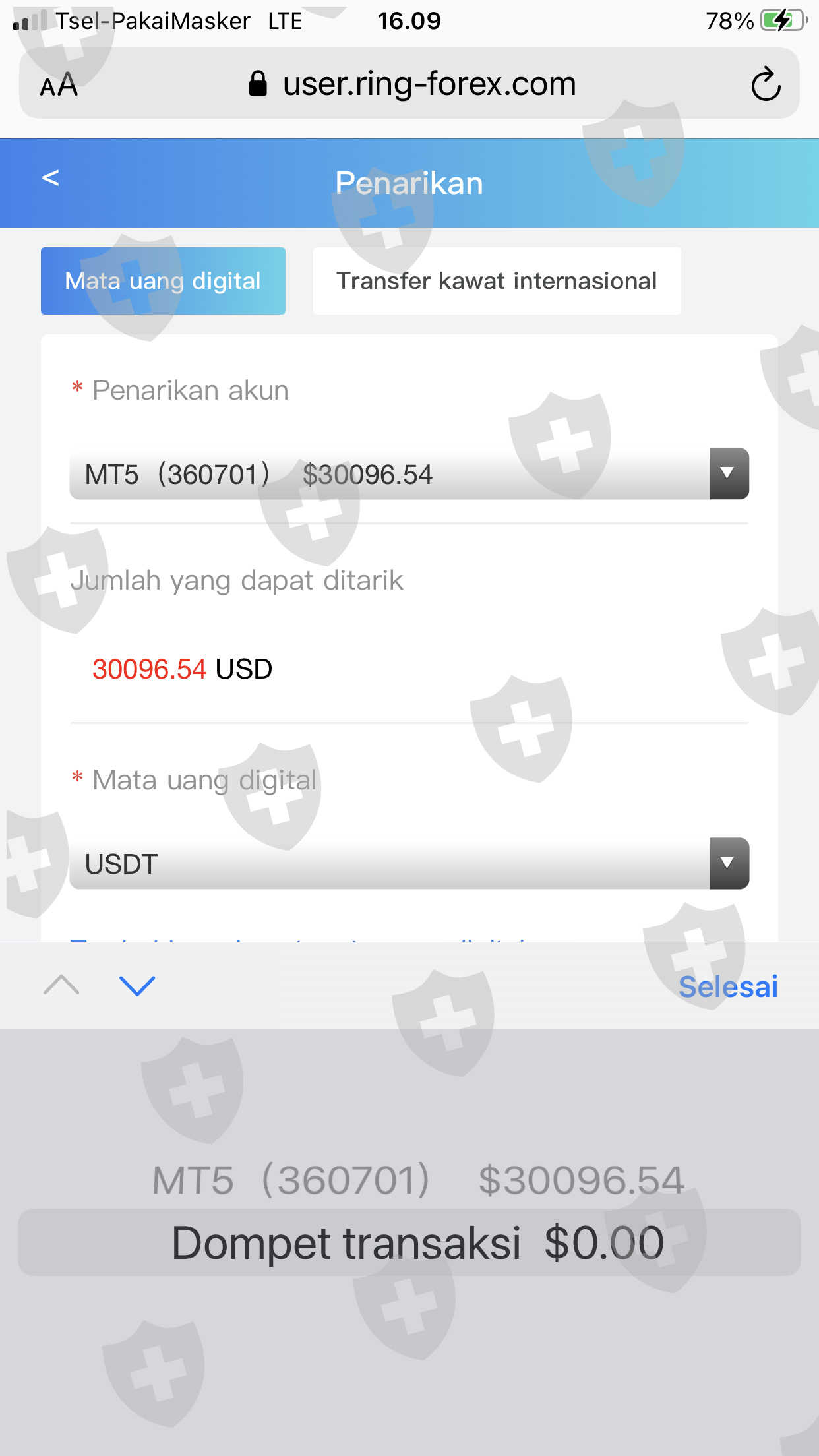Open the AA reader text options
Viewport: 819px width, 1456px height.
point(59,84)
